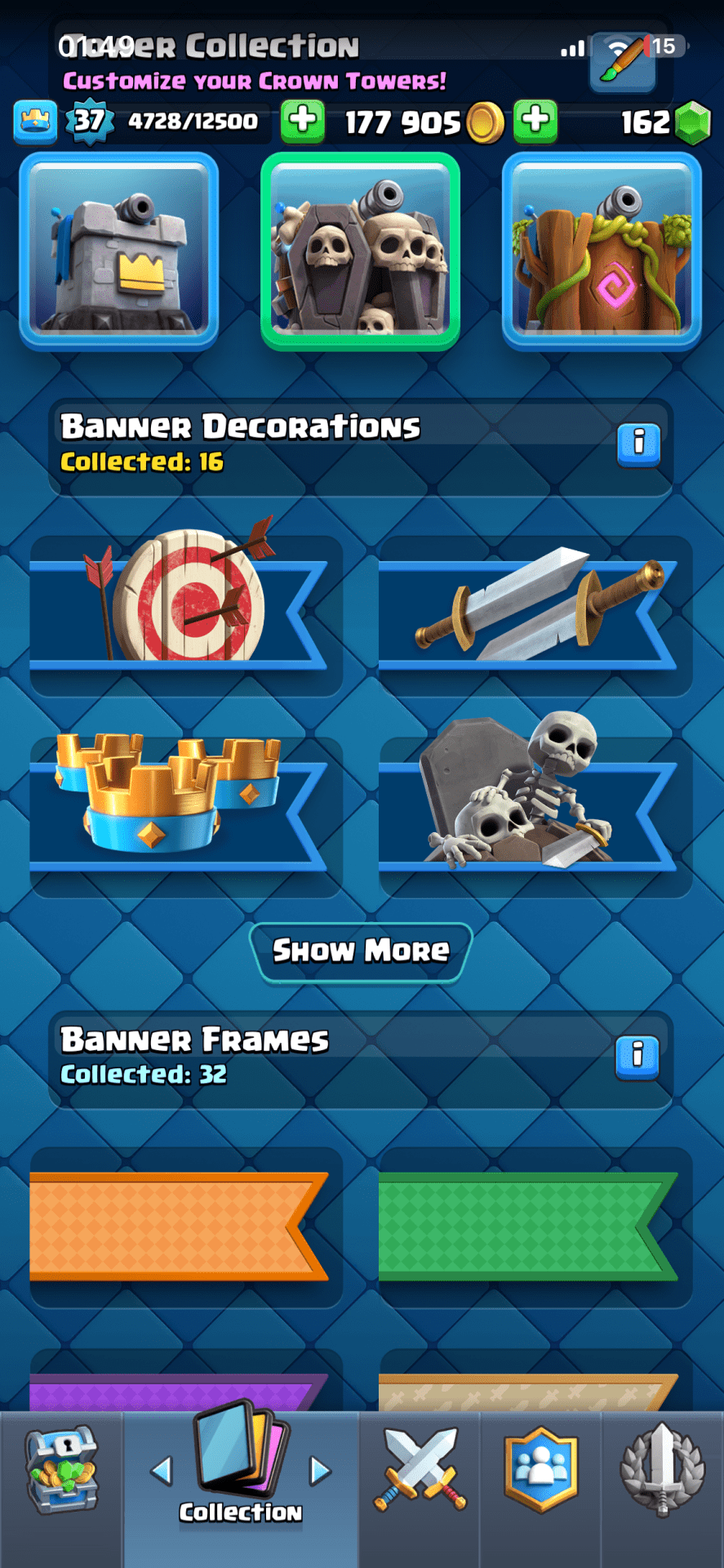Image resolution: width=724 pixels, height=1568 pixels.
Task: Tap the green plus to add experience
Action: tap(303, 121)
